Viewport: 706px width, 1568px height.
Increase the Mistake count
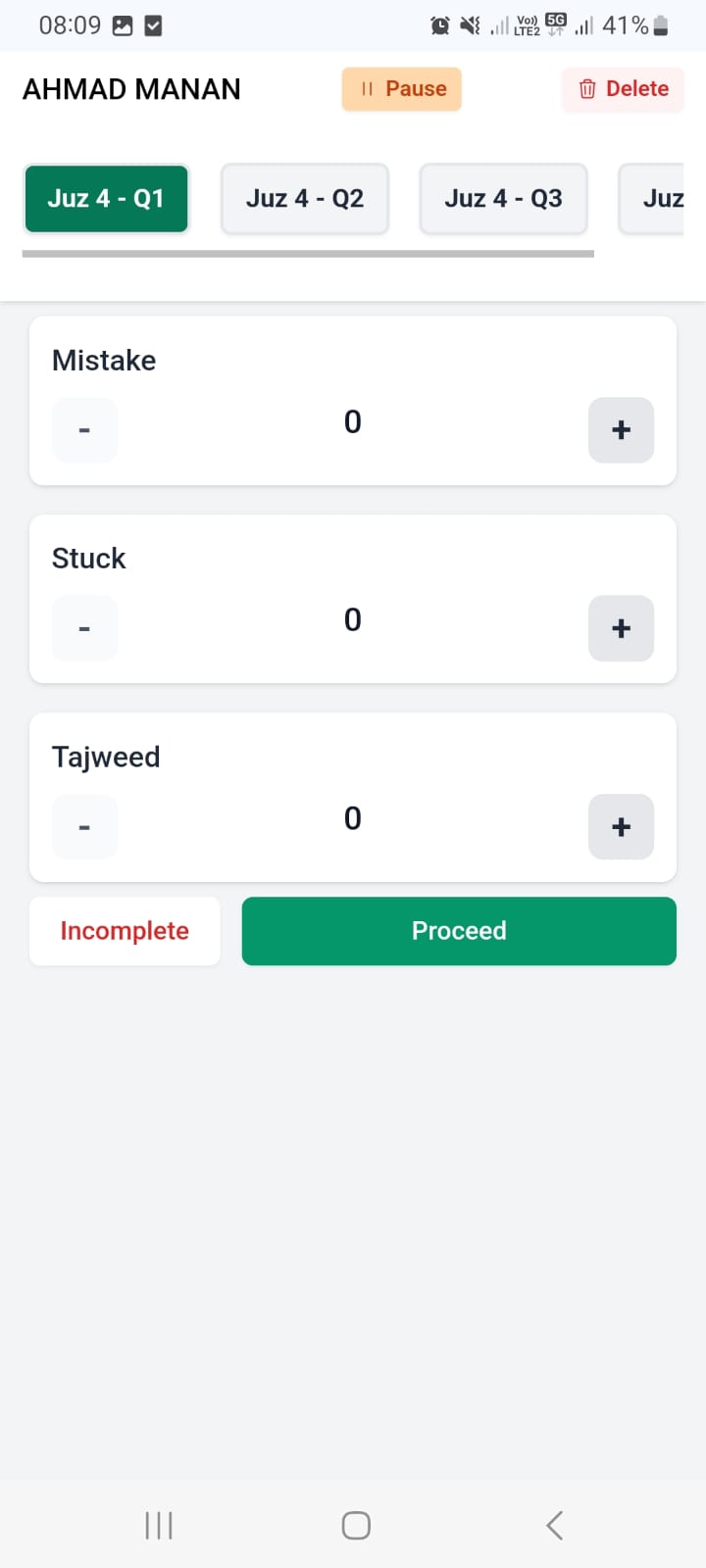pyautogui.click(x=621, y=430)
